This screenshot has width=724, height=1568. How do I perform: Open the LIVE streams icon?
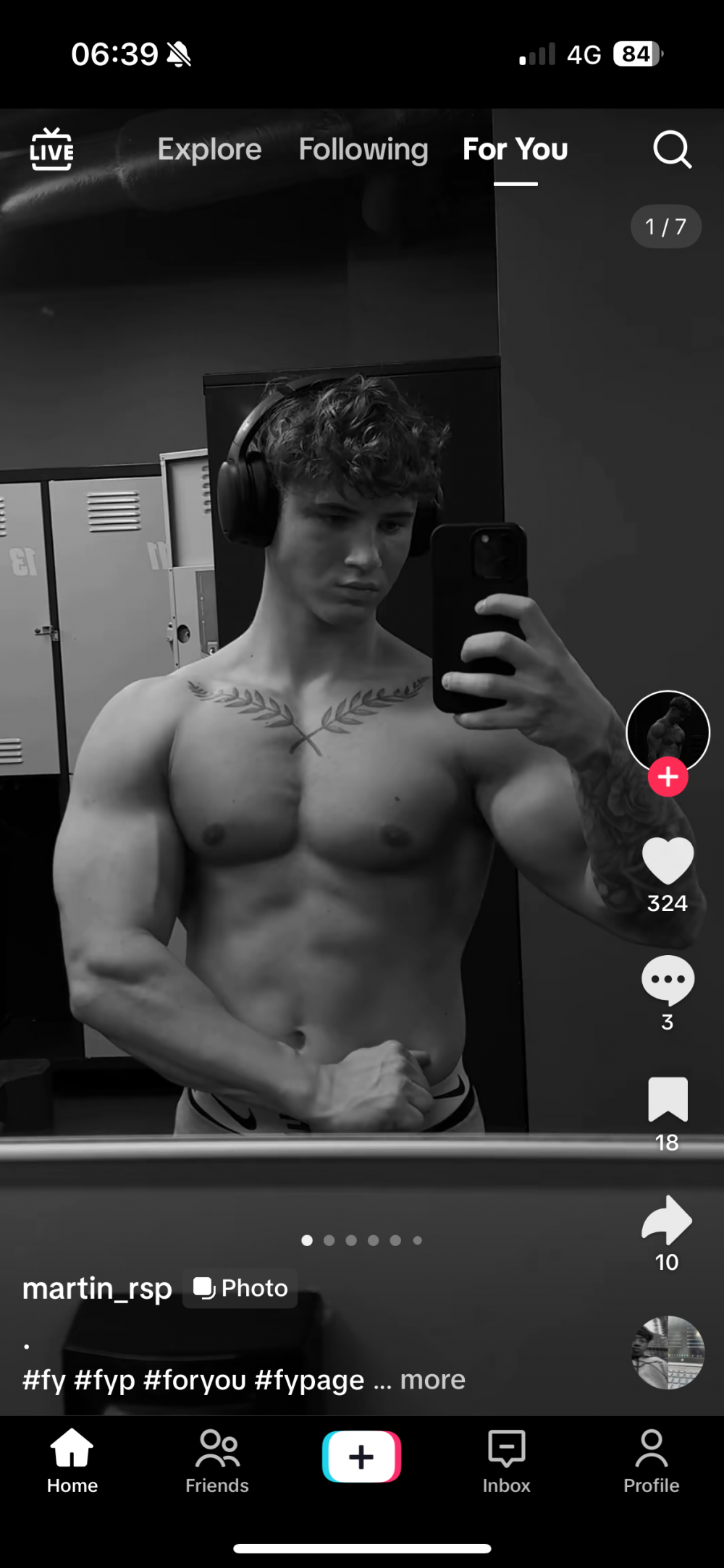click(x=51, y=150)
